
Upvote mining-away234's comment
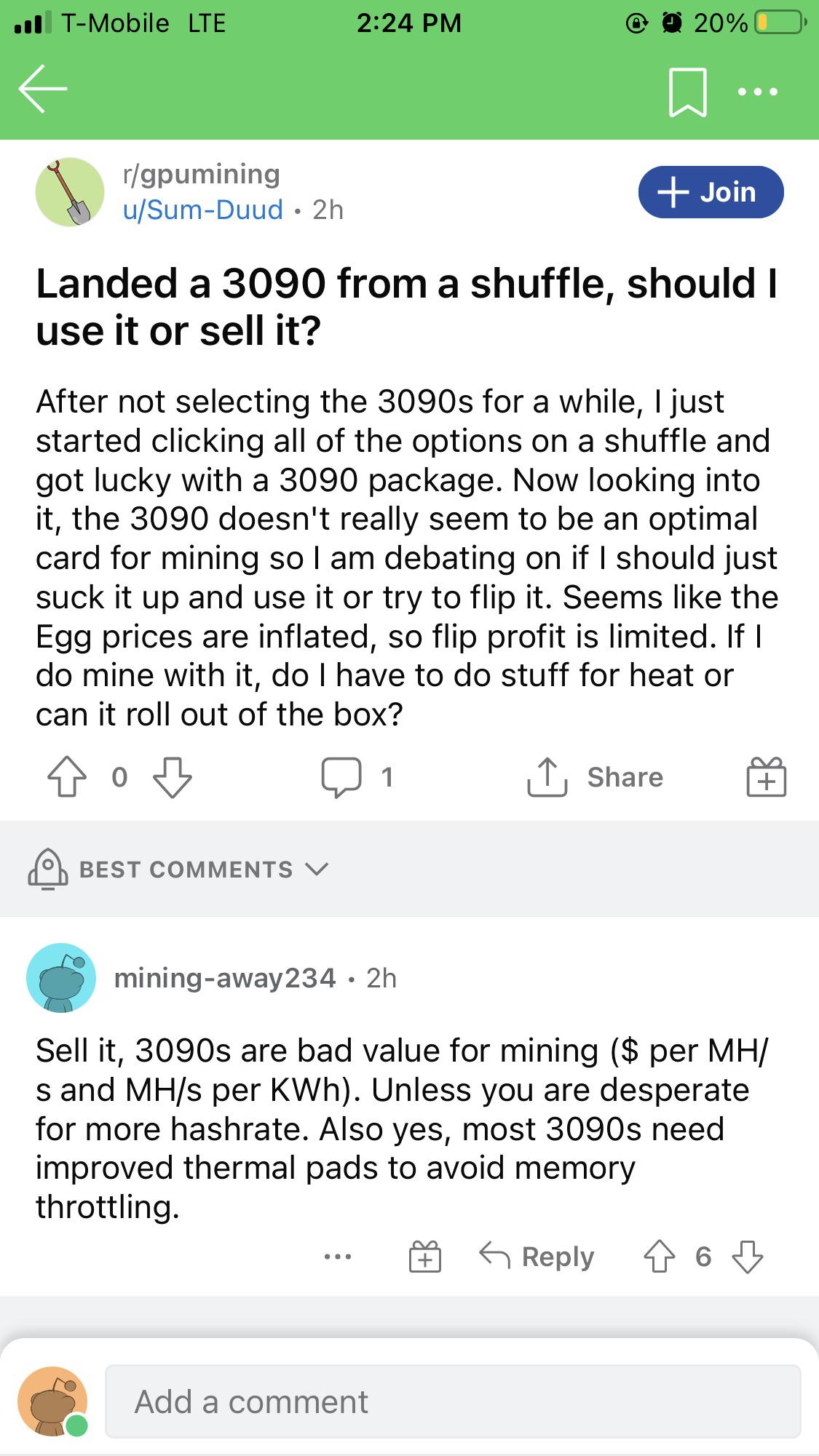660,1257
